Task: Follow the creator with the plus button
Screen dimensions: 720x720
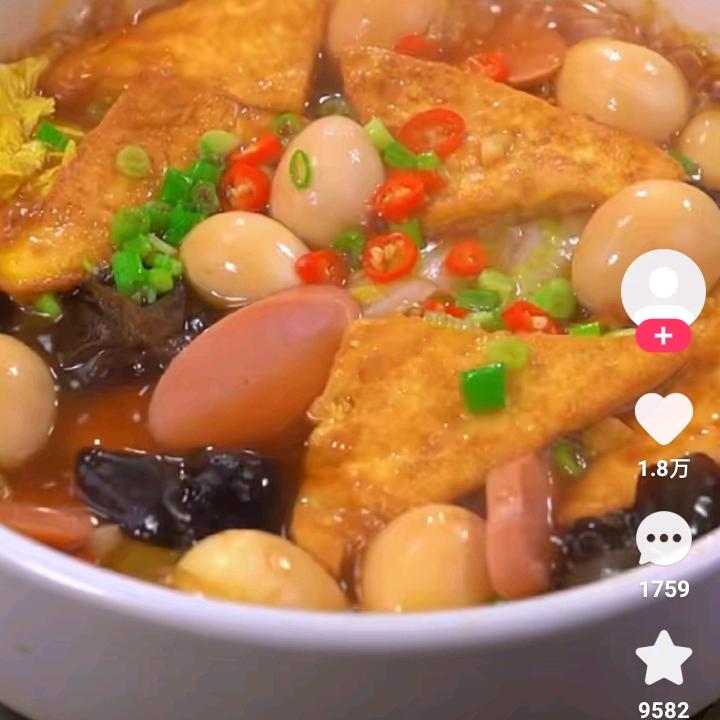Action: pyautogui.click(x=663, y=337)
